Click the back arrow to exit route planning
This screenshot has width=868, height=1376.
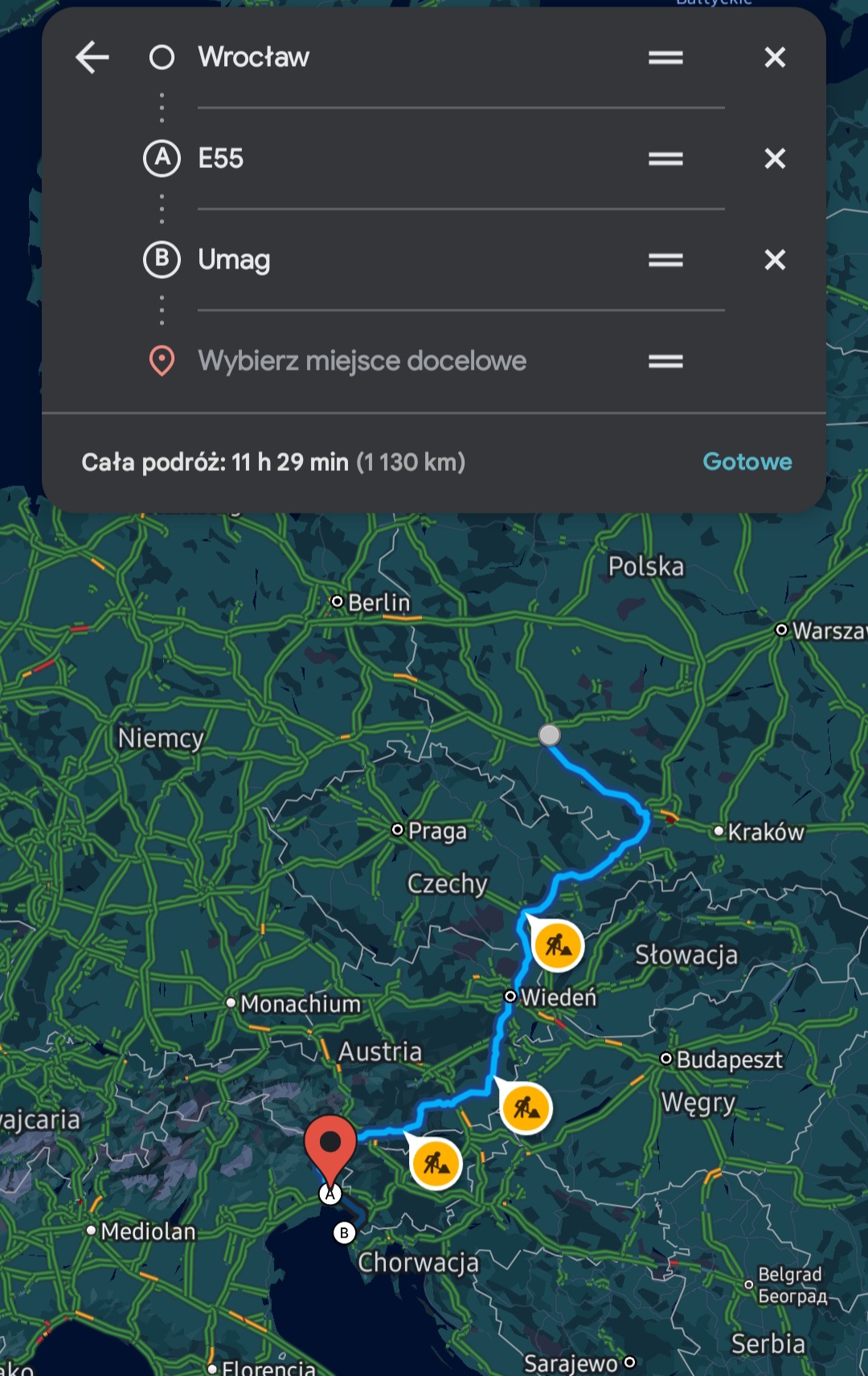[92, 57]
